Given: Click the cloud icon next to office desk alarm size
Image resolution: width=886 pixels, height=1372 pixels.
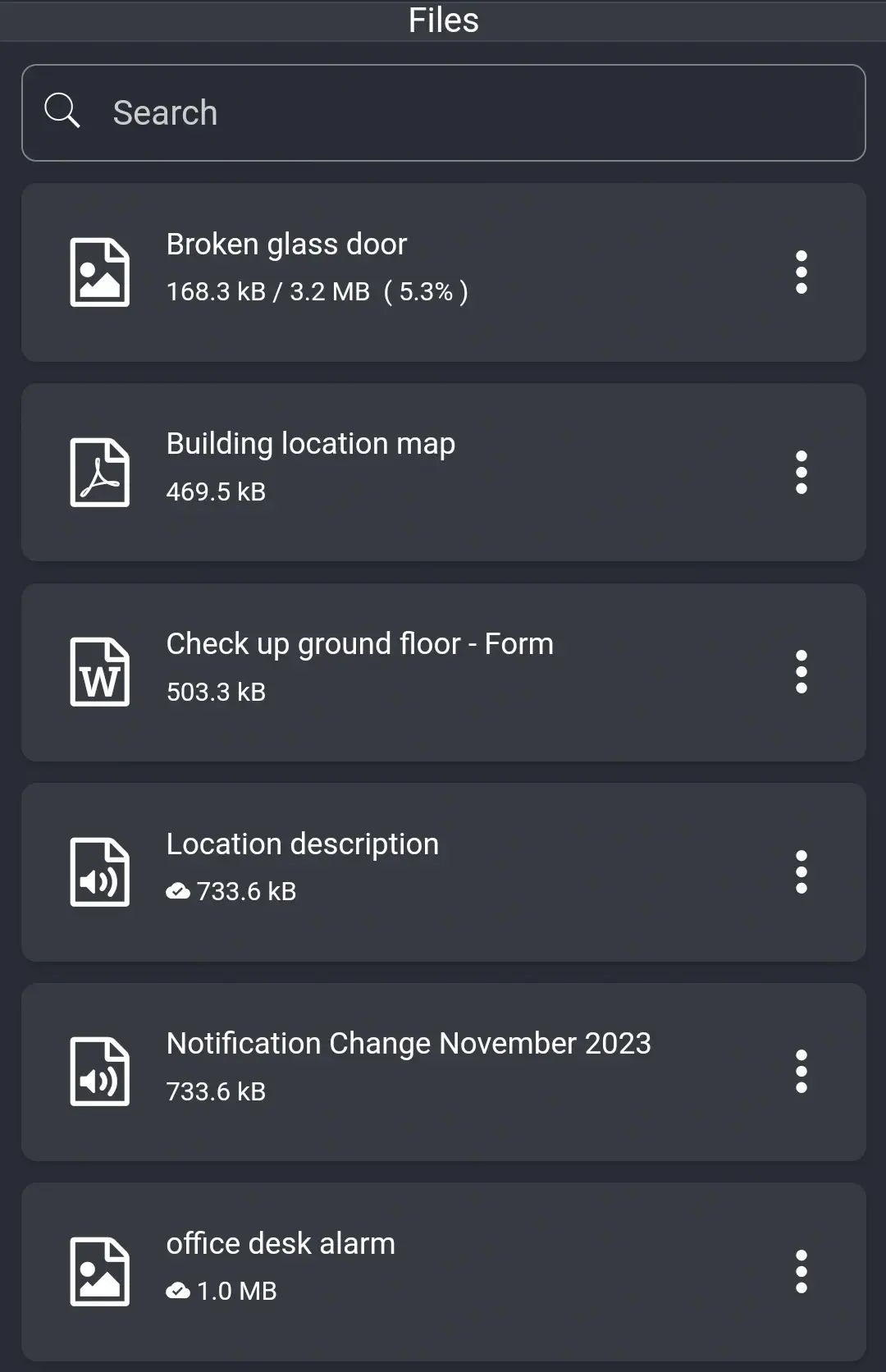Looking at the screenshot, I should (178, 1290).
